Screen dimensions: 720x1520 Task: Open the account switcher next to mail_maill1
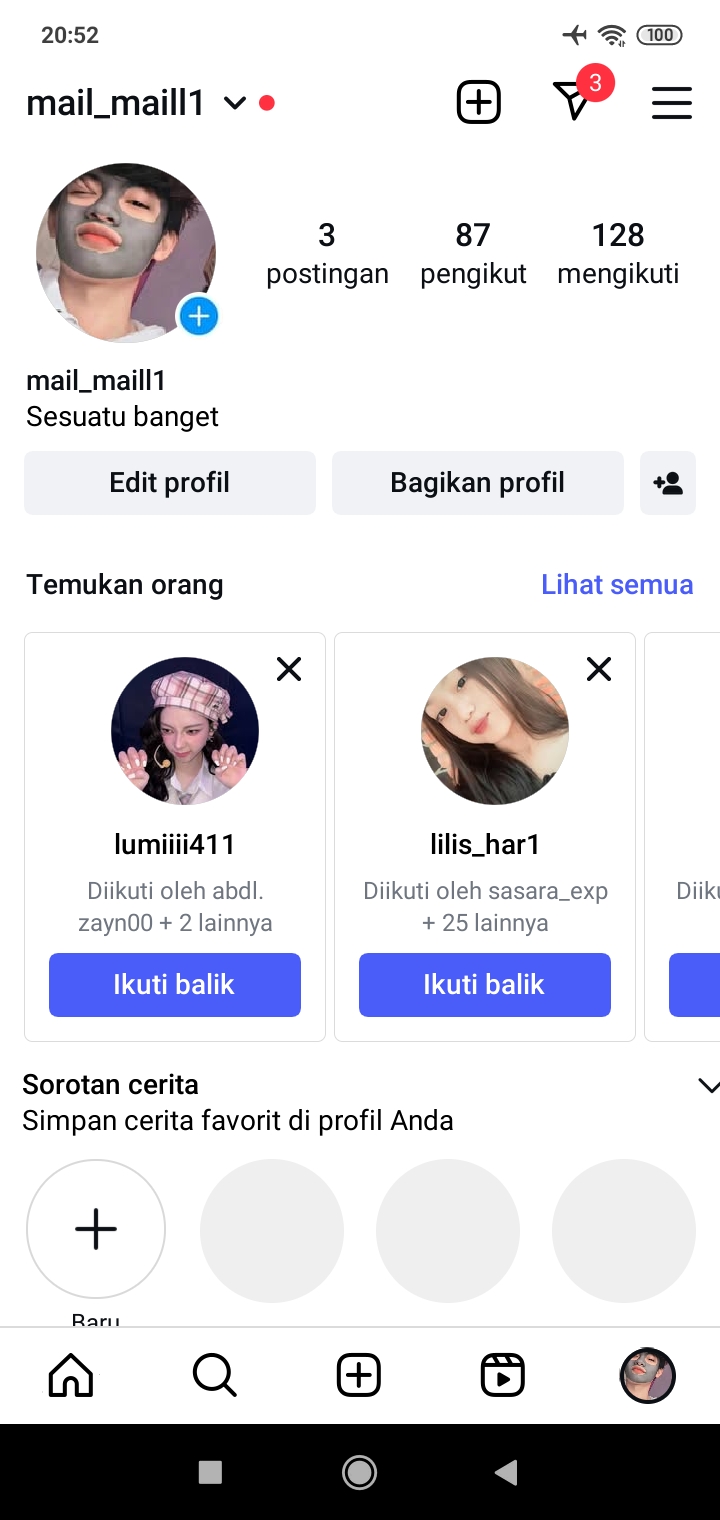pyautogui.click(x=235, y=103)
